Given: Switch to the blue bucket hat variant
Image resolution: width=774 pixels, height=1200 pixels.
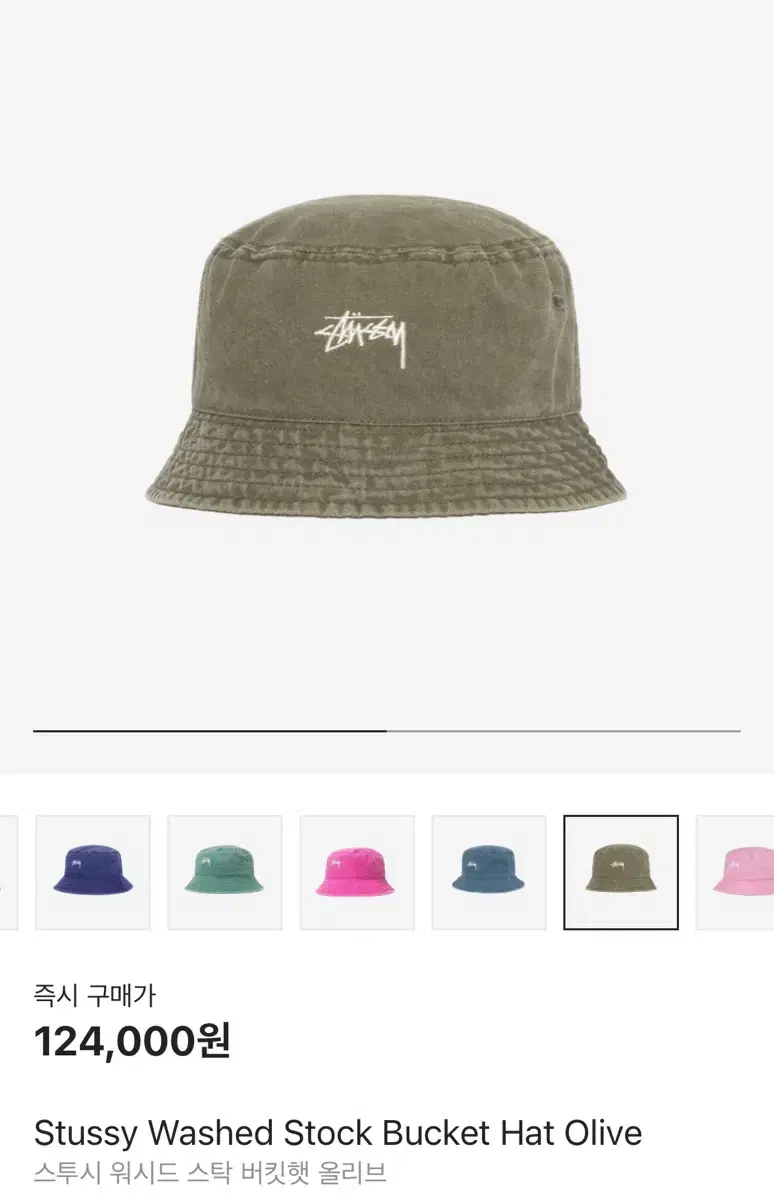Looking at the screenshot, I should click(489, 872).
